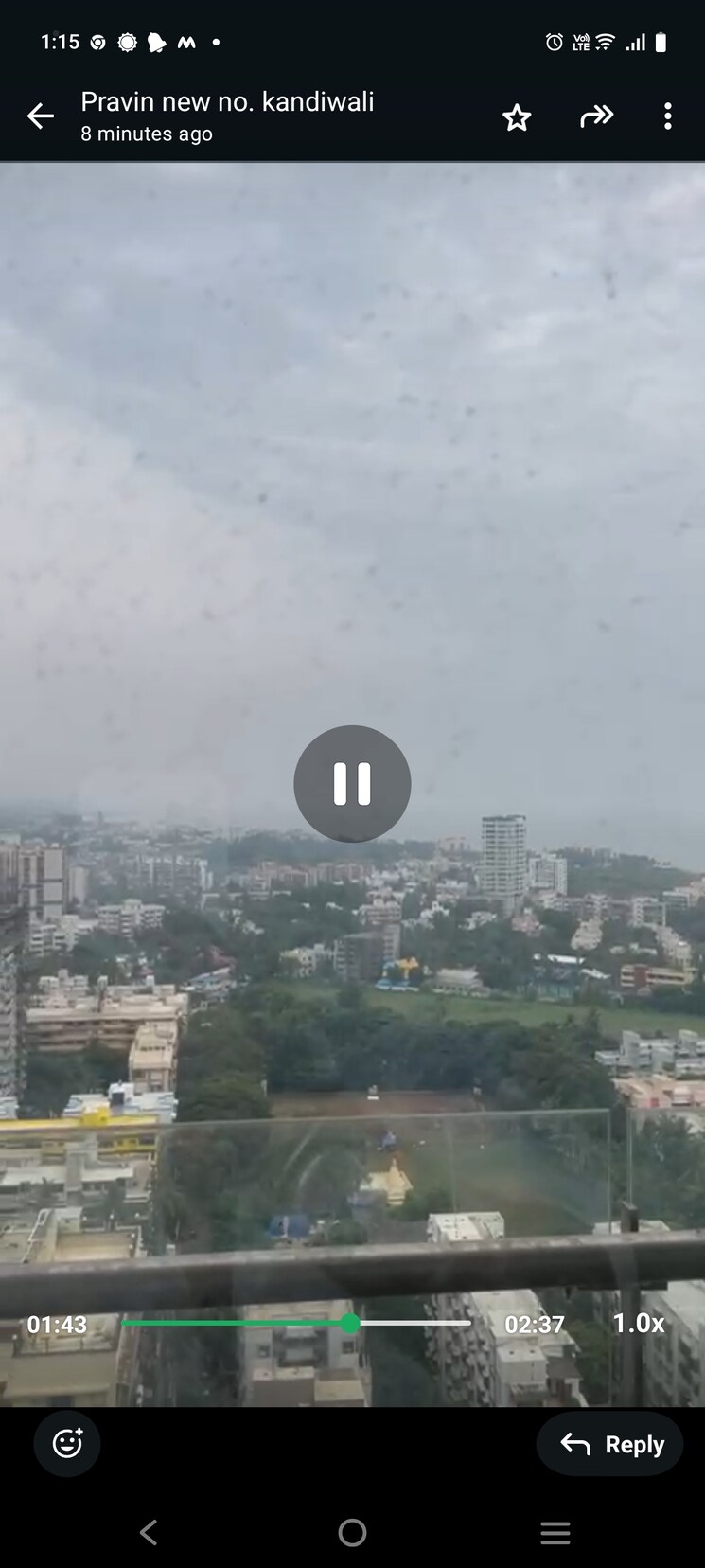Open the three-dot overflow menu

668,116
